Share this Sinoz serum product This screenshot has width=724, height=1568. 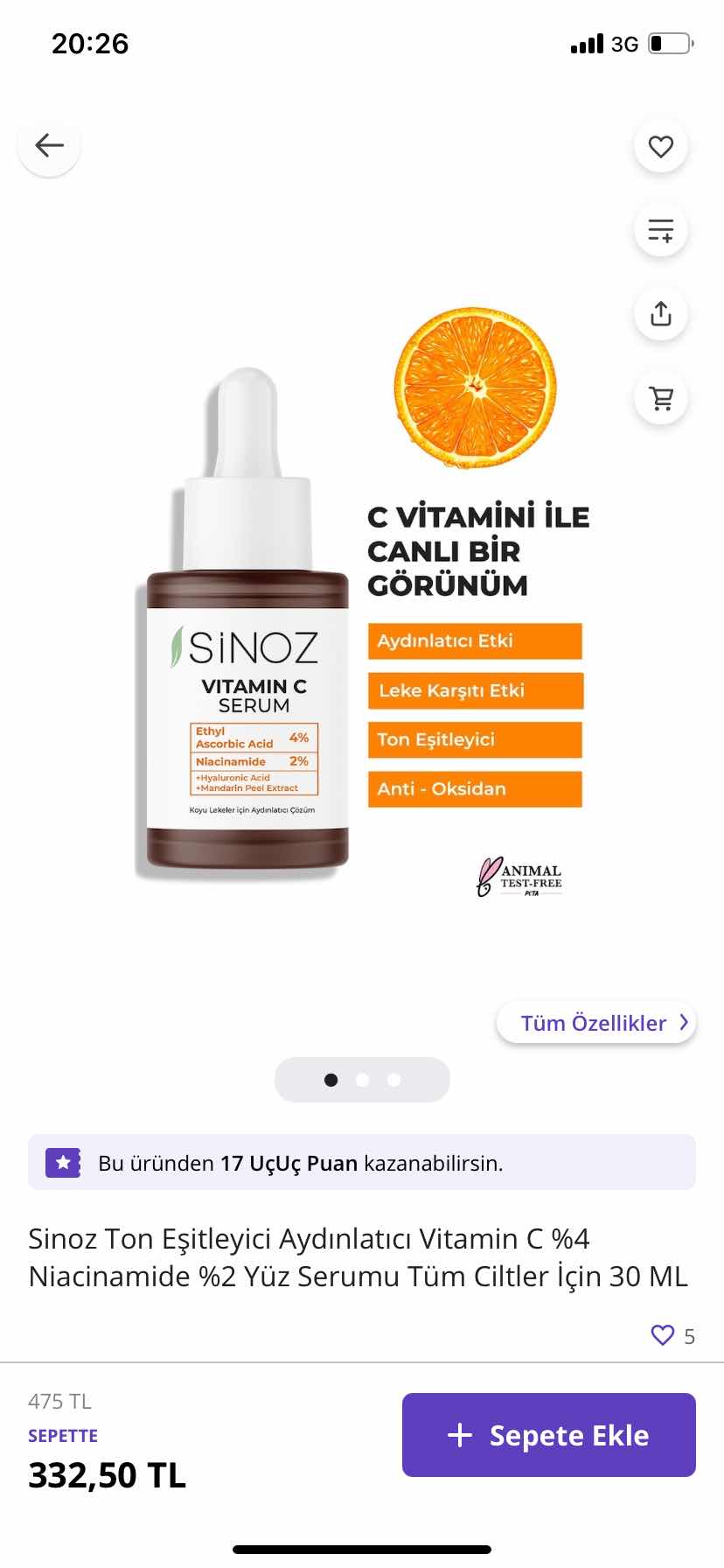(661, 313)
